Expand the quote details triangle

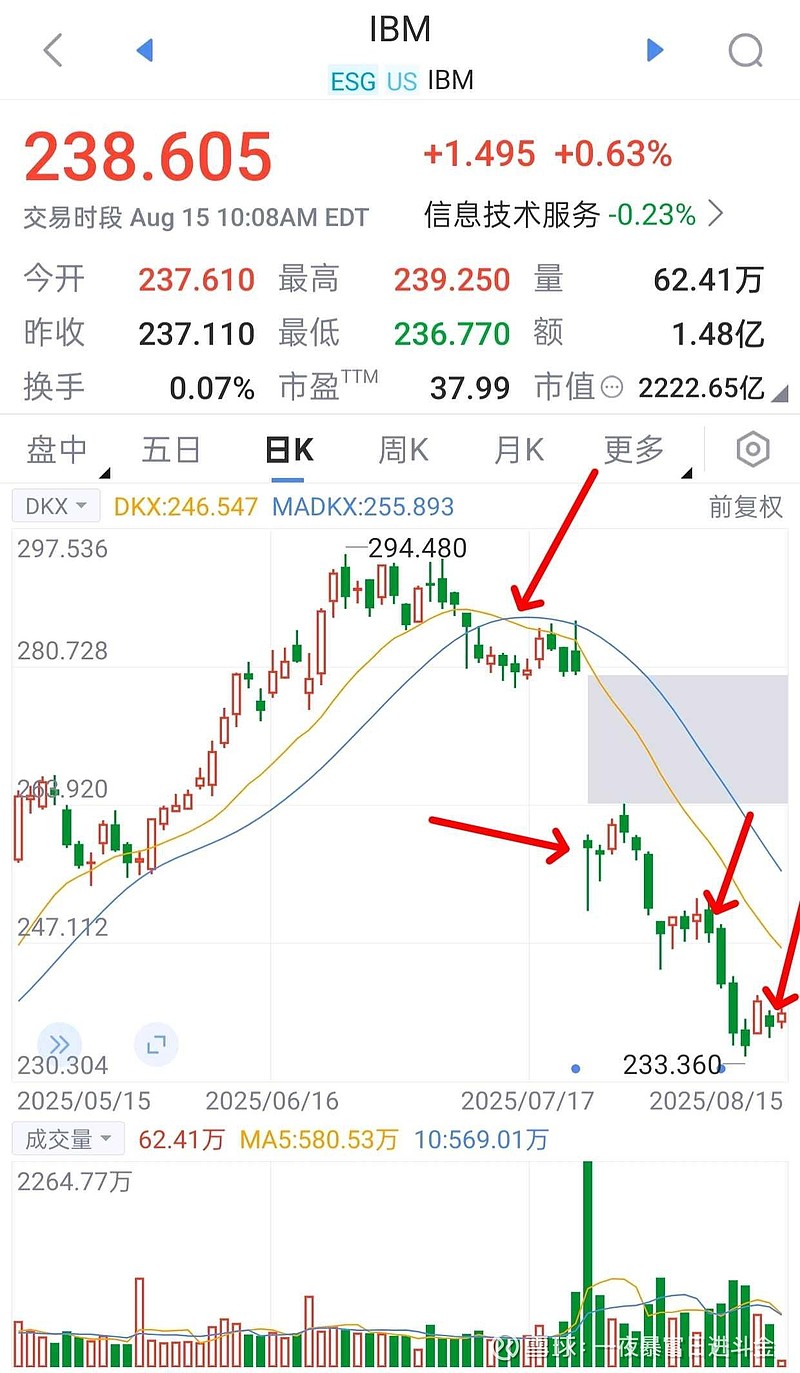(x=779, y=393)
